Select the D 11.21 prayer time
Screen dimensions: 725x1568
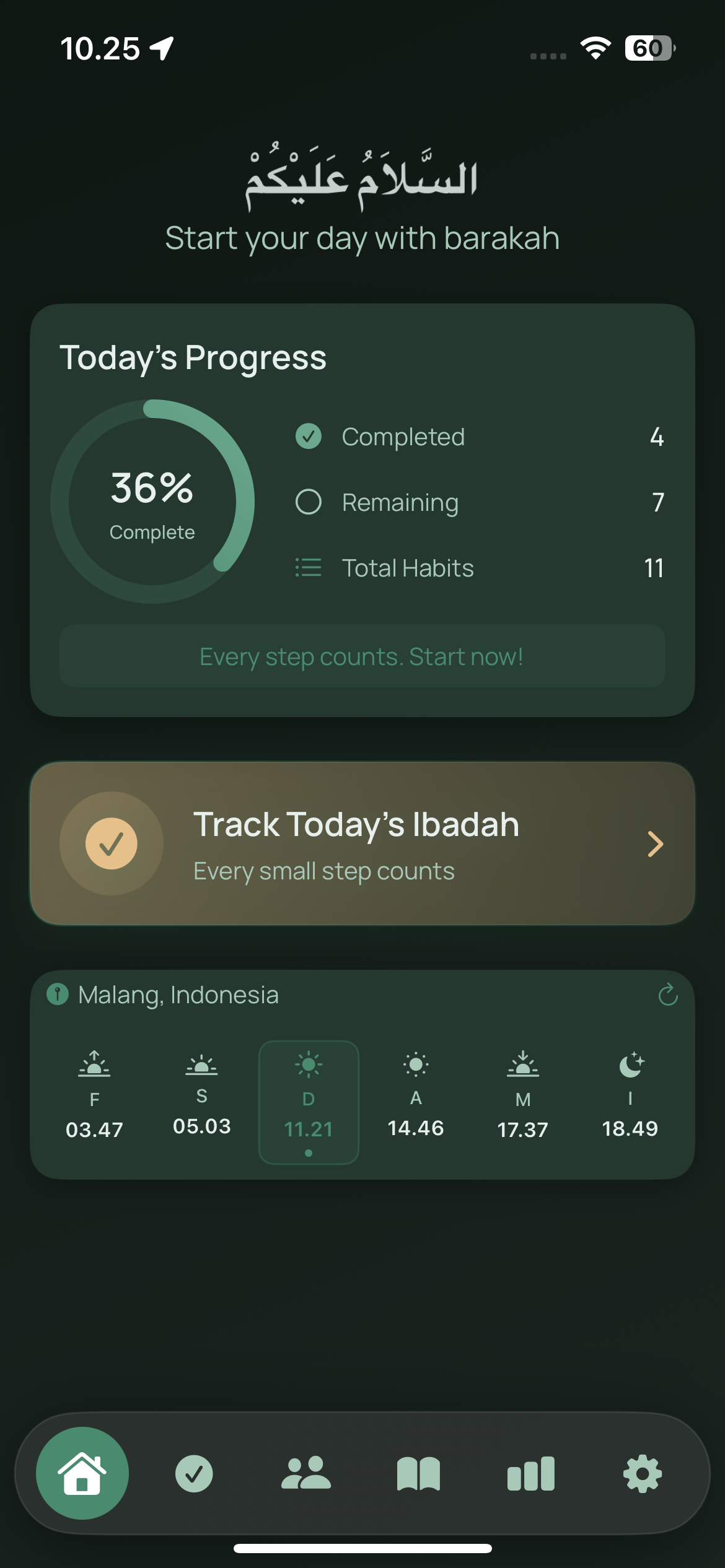coord(309,1102)
